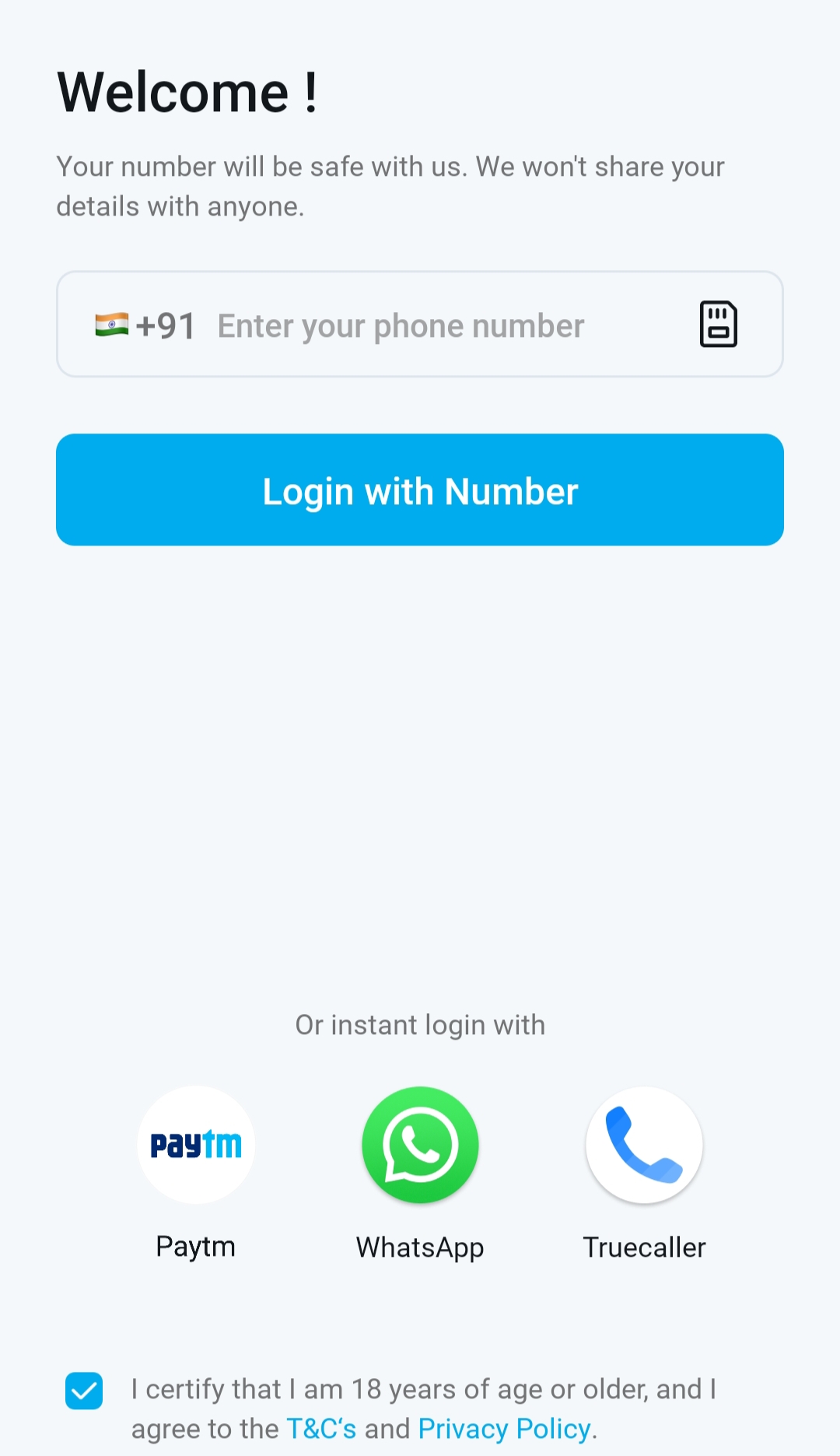
Task: Sign in using Truecaller
Action: [x=644, y=1146]
